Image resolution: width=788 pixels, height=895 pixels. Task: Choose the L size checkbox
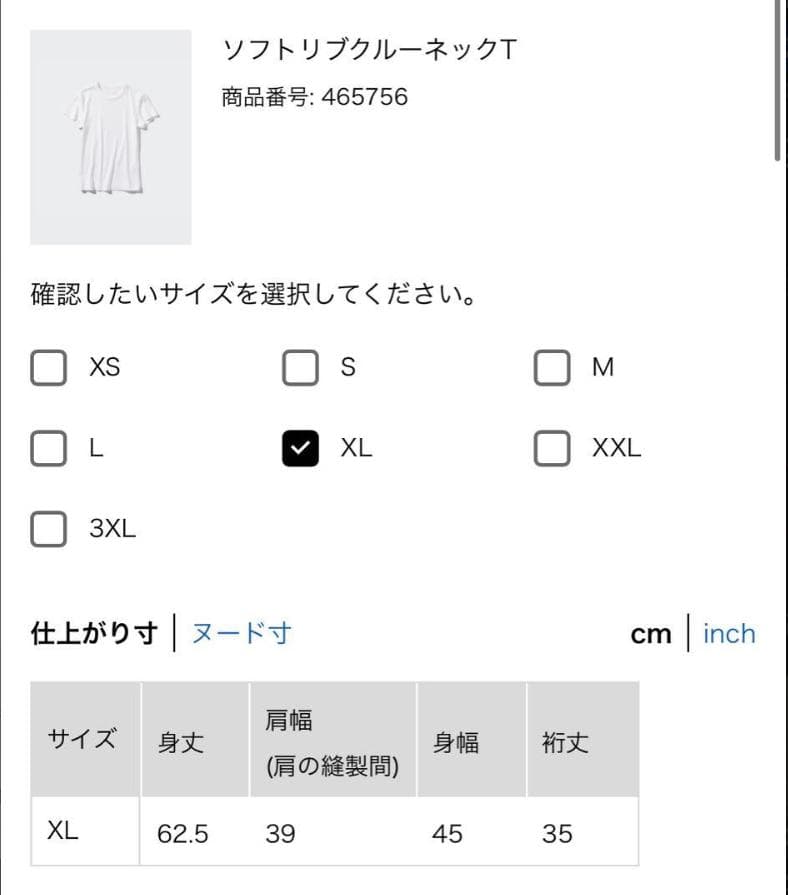click(49, 448)
